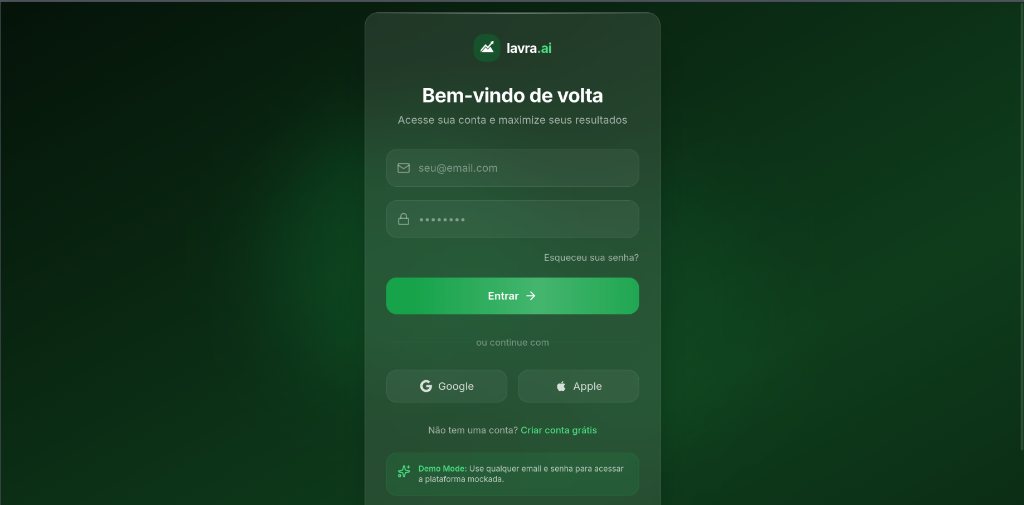The height and width of the screenshot is (505, 1024).
Task: Open 'Criar conta grátis' link
Action: [558, 430]
